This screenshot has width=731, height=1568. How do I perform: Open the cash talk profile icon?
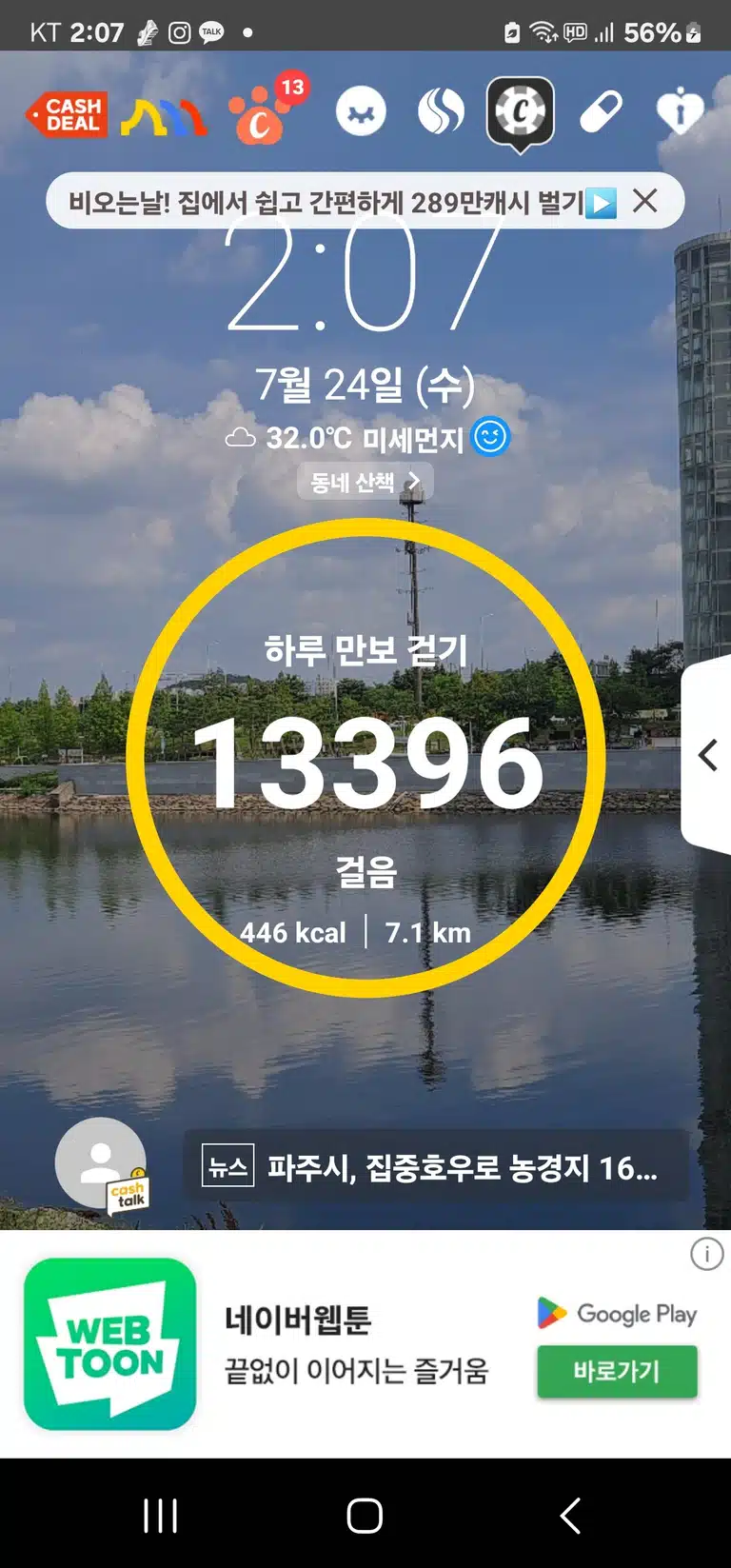pos(102,1165)
